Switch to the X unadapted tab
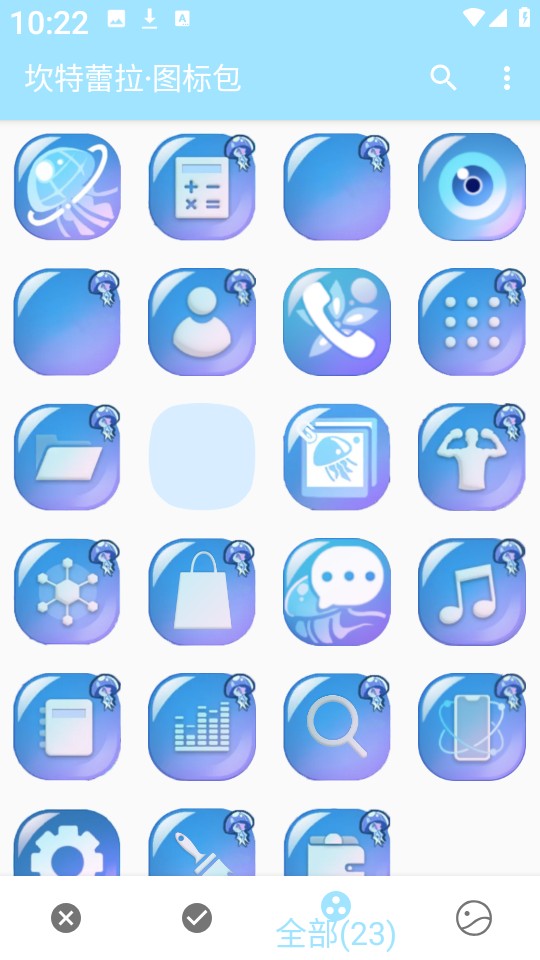The height and width of the screenshot is (960, 540). point(66,918)
